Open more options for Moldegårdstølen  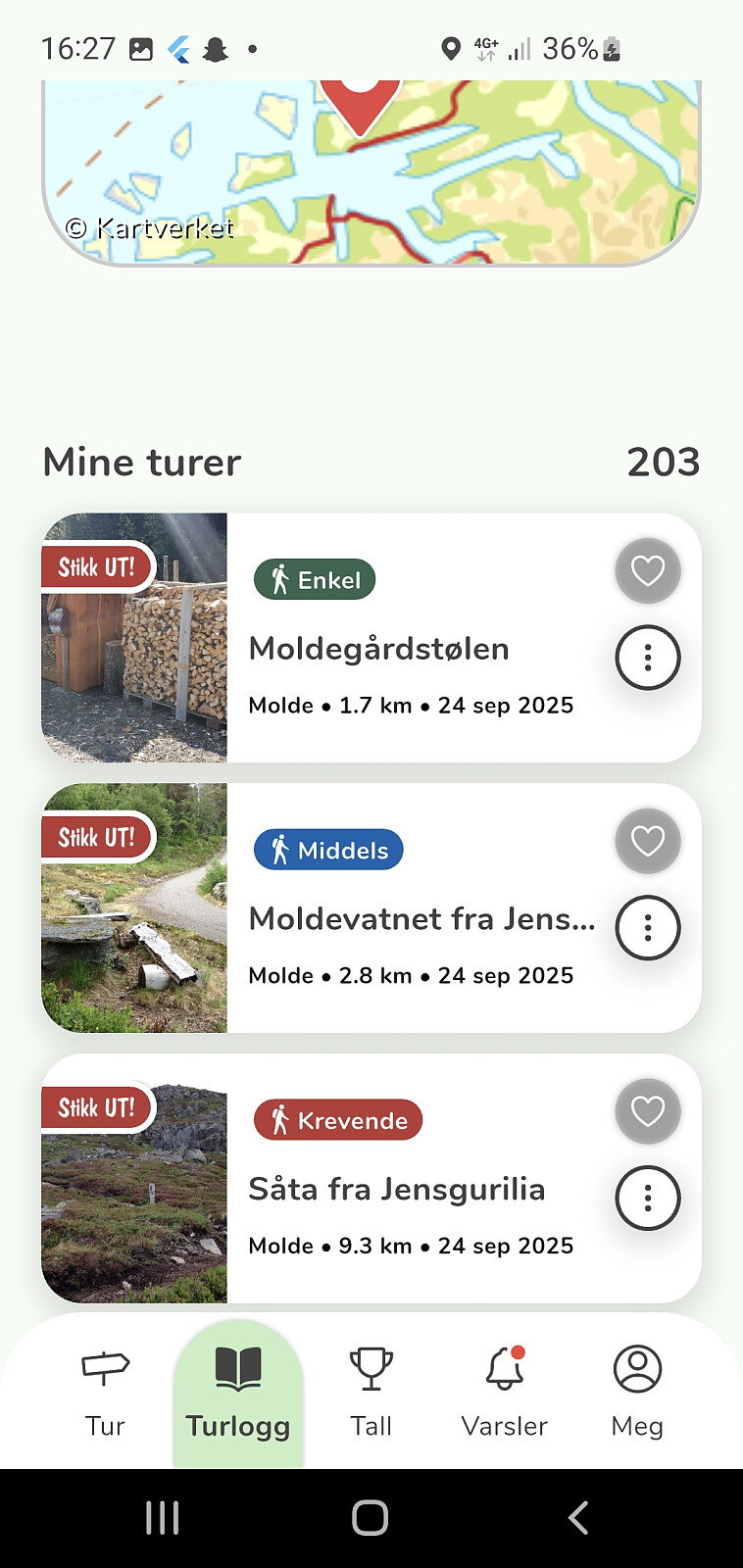pos(647,658)
